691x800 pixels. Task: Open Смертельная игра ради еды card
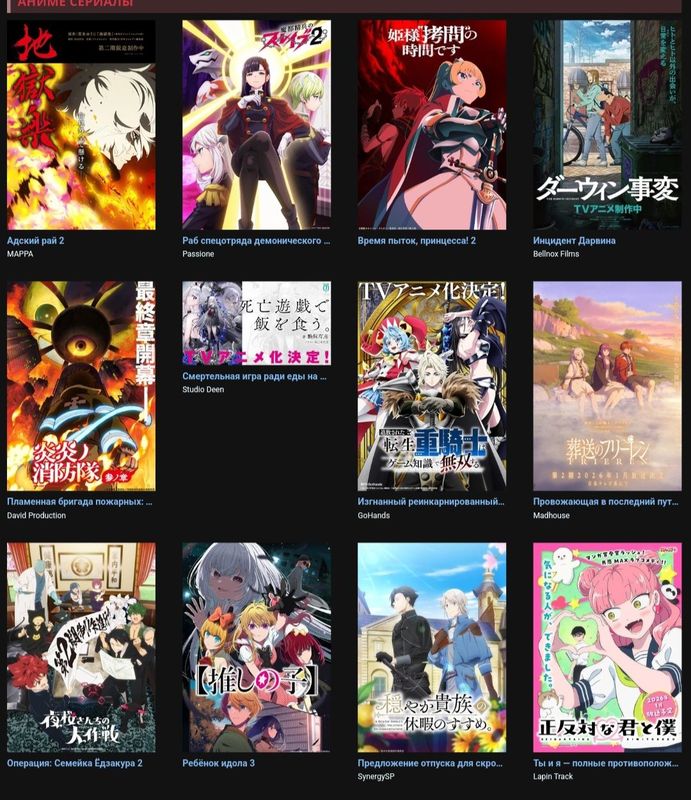(256, 323)
